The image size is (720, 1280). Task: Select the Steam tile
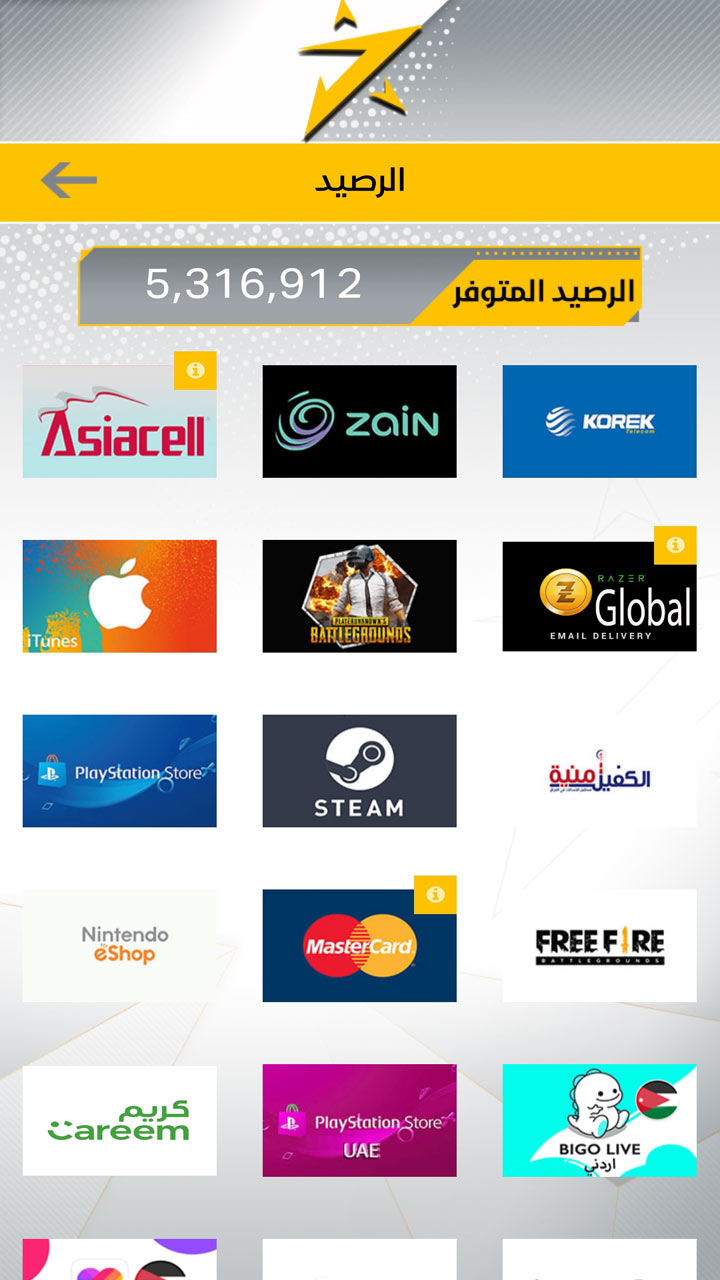tap(360, 771)
